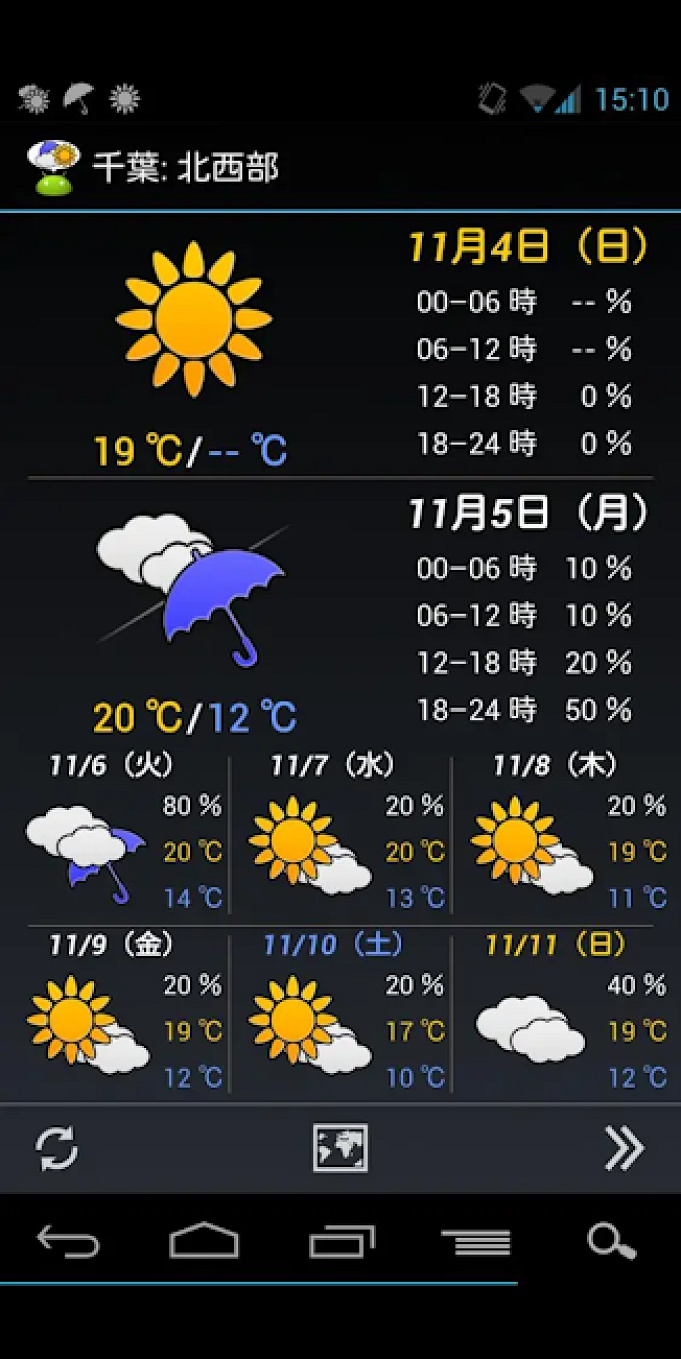Go to the home screen
The width and height of the screenshot is (681, 1359).
(204, 1242)
